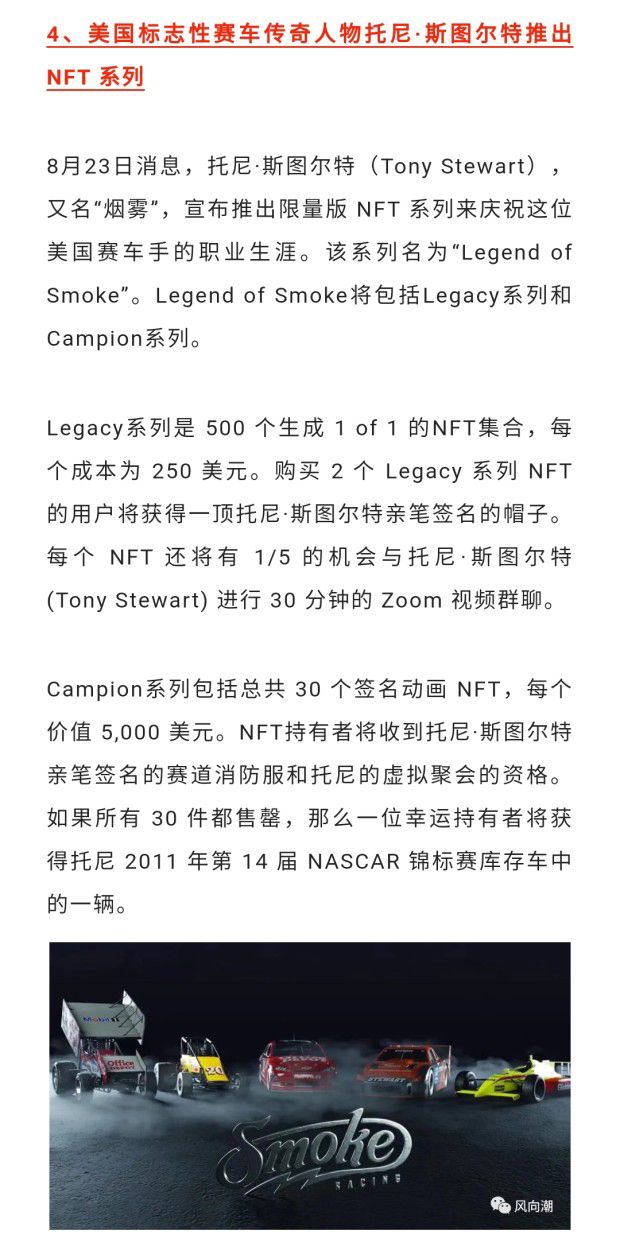Open the Smoke Racing cars image
The width and height of the screenshot is (620, 1238).
pos(310,1085)
